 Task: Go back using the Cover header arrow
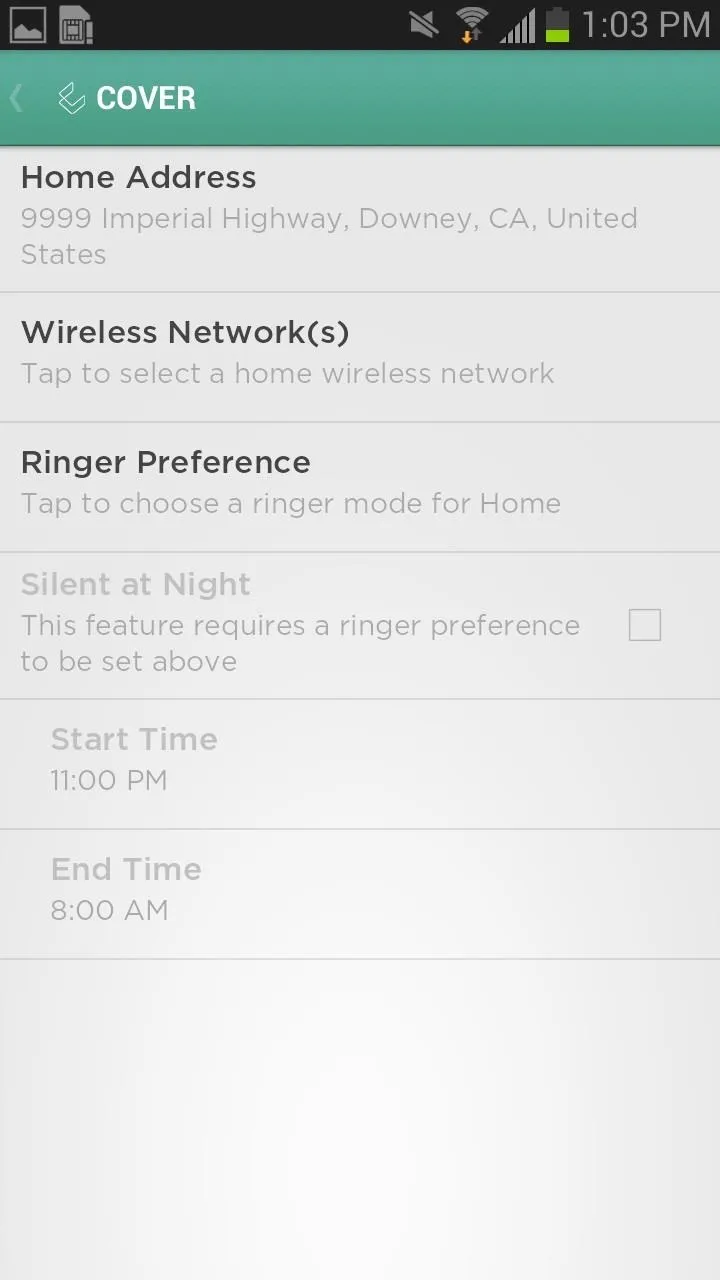click(x=17, y=98)
